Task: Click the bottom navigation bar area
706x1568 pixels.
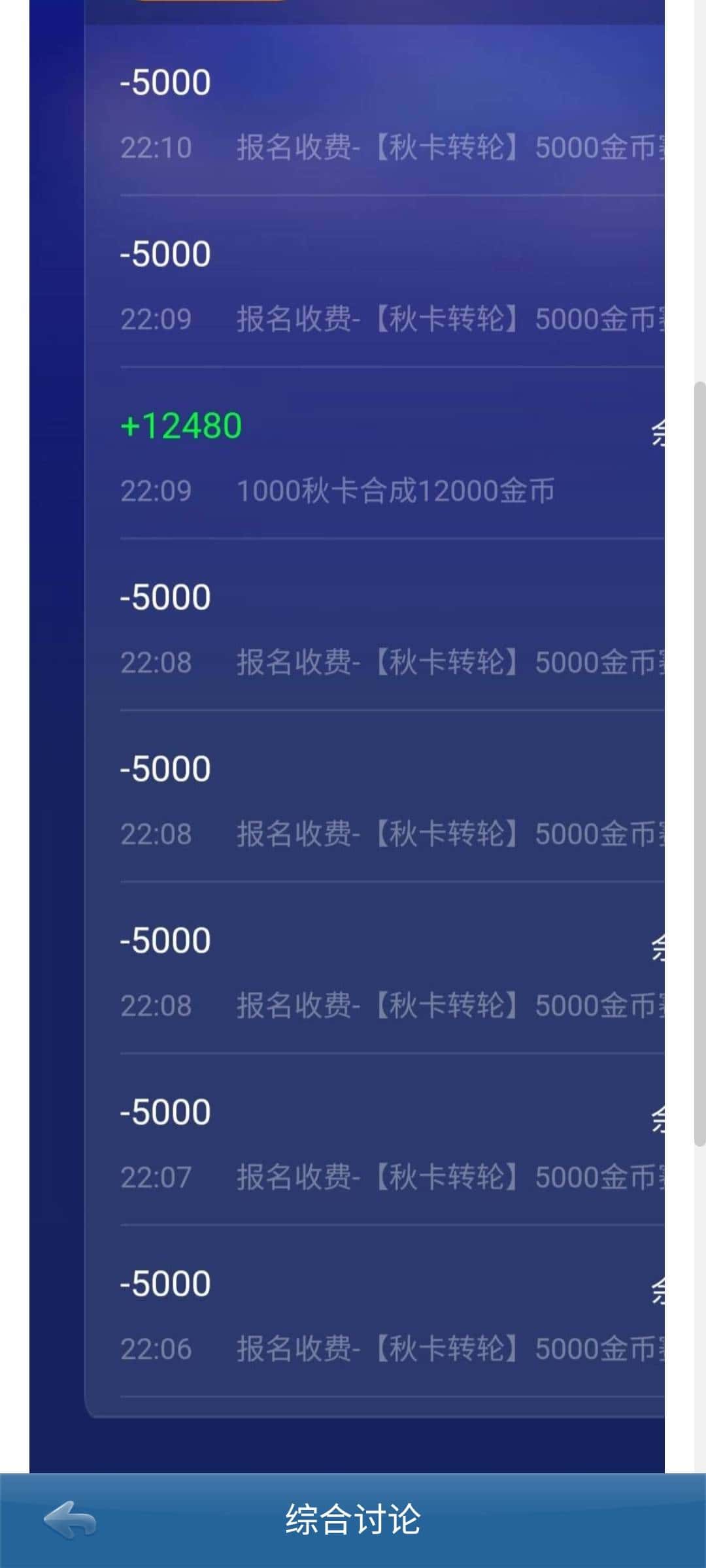Action: 353,1522
